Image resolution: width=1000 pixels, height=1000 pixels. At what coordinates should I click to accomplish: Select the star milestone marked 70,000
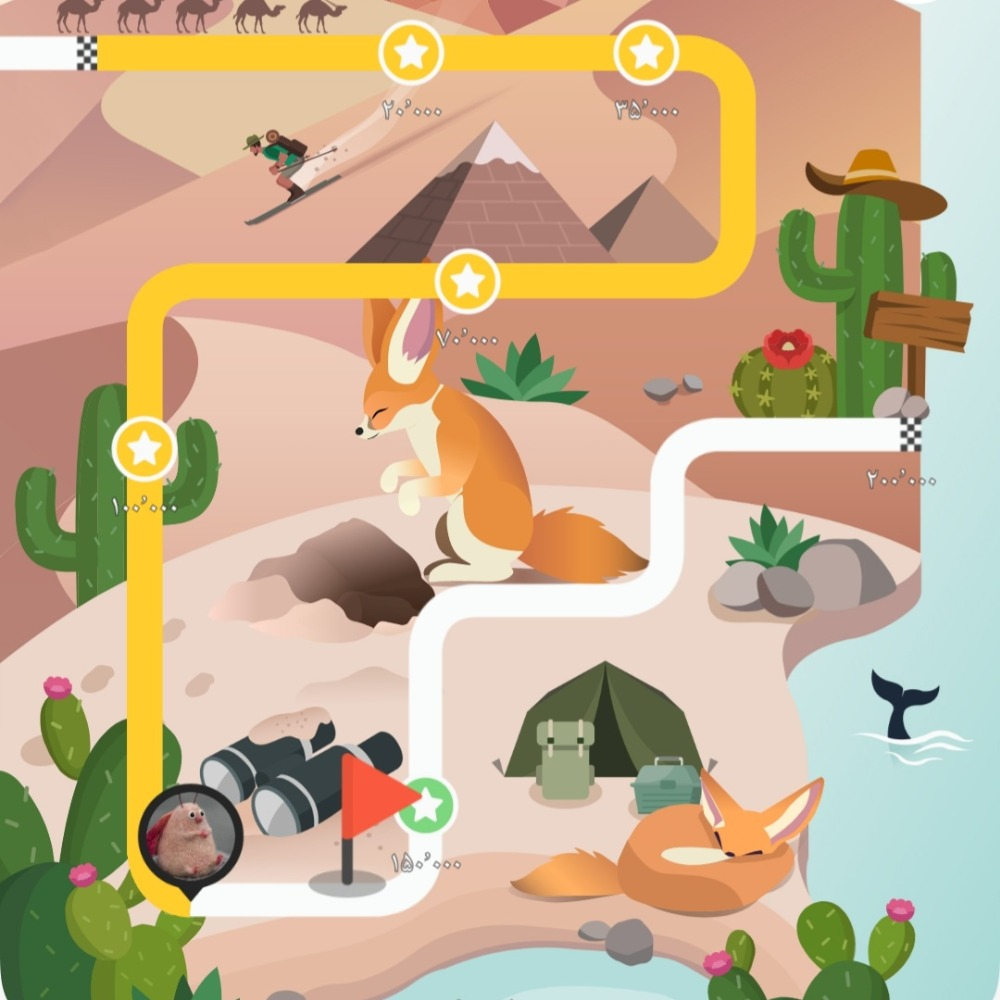(468, 282)
